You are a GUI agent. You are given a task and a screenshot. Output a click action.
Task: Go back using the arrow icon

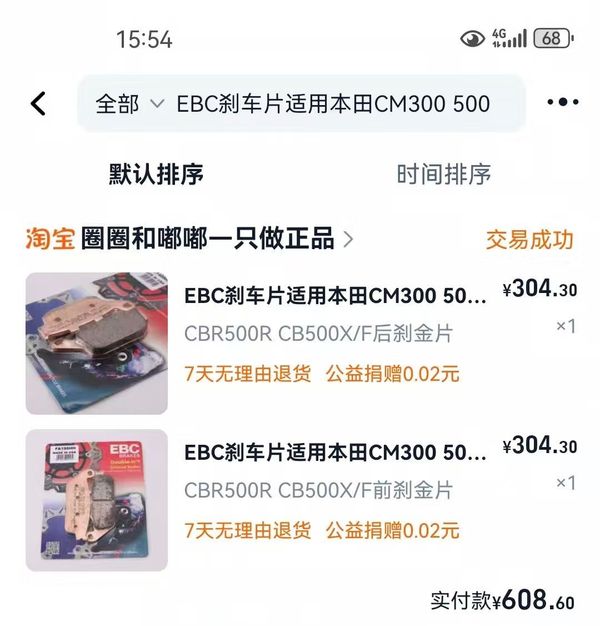coord(38,103)
